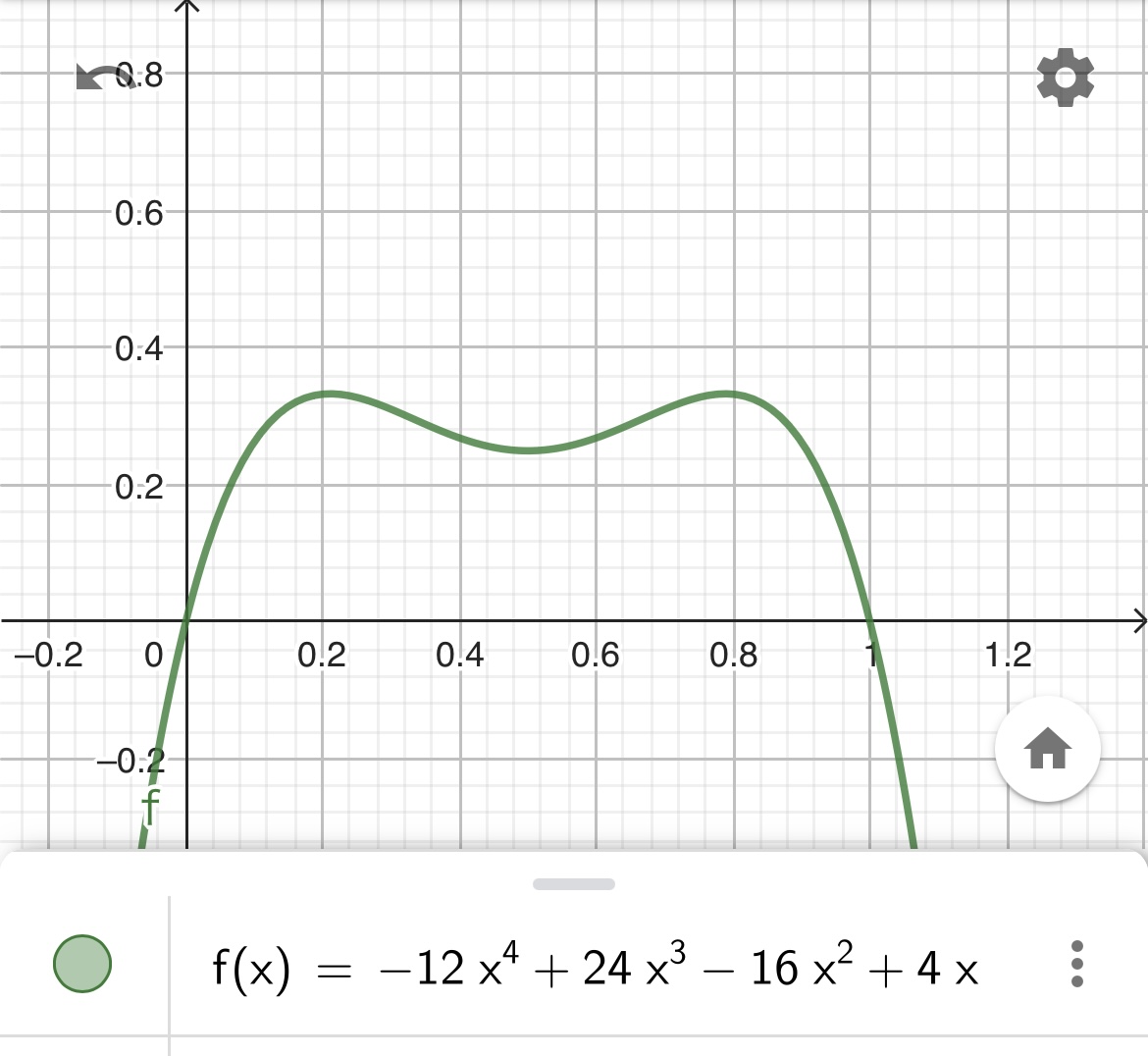The height and width of the screenshot is (1056, 1148).
Task: Undo the last action
Action: 105,77
